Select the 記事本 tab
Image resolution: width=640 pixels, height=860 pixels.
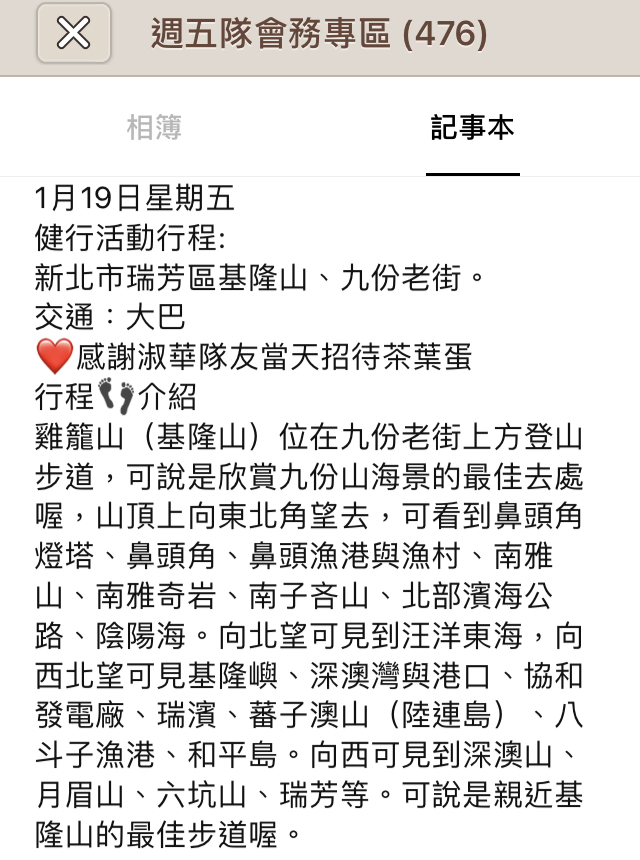pos(472,128)
